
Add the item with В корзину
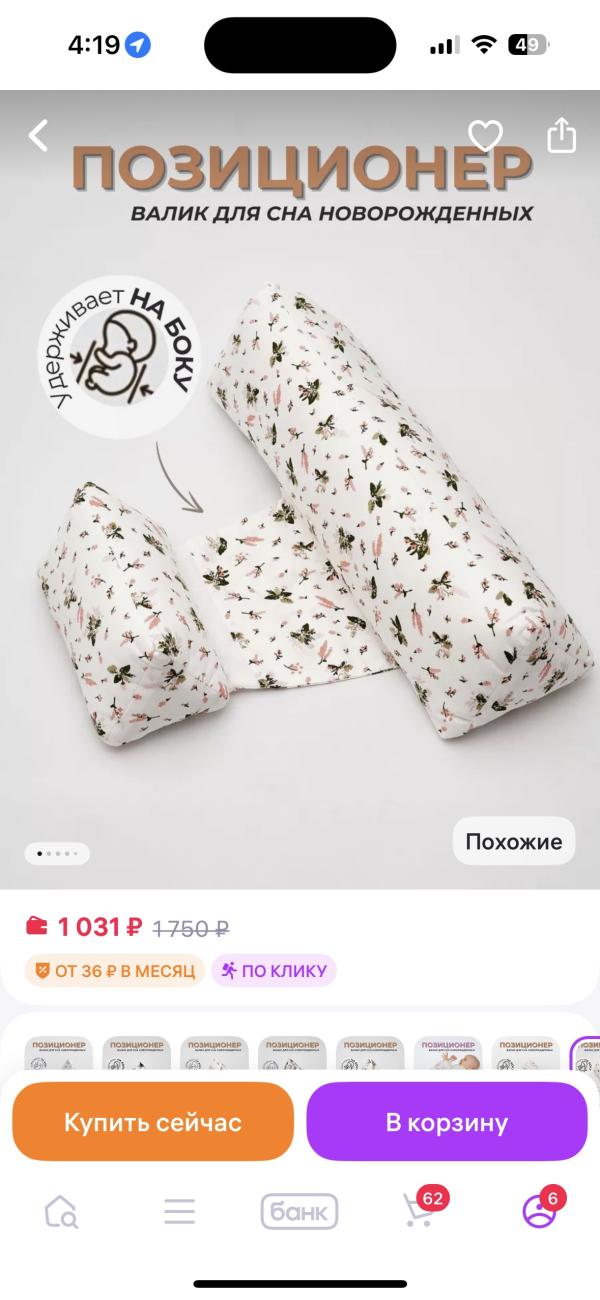[446, 1122]
